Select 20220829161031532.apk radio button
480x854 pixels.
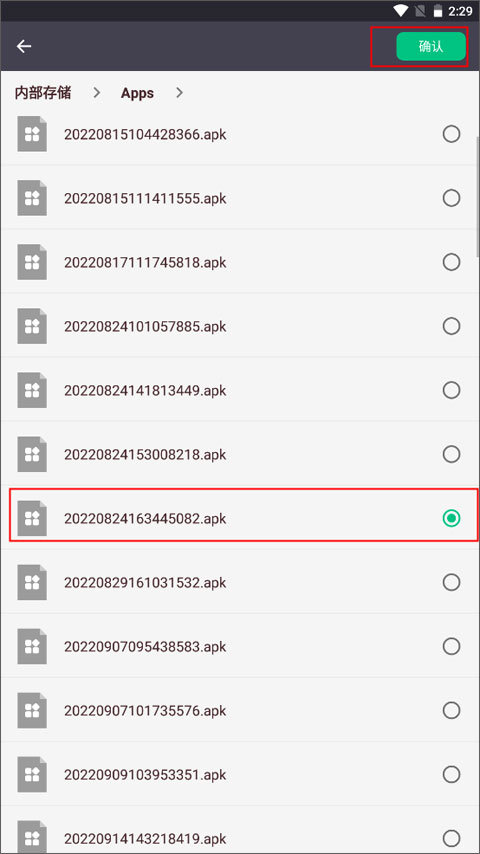click(451, 582)
